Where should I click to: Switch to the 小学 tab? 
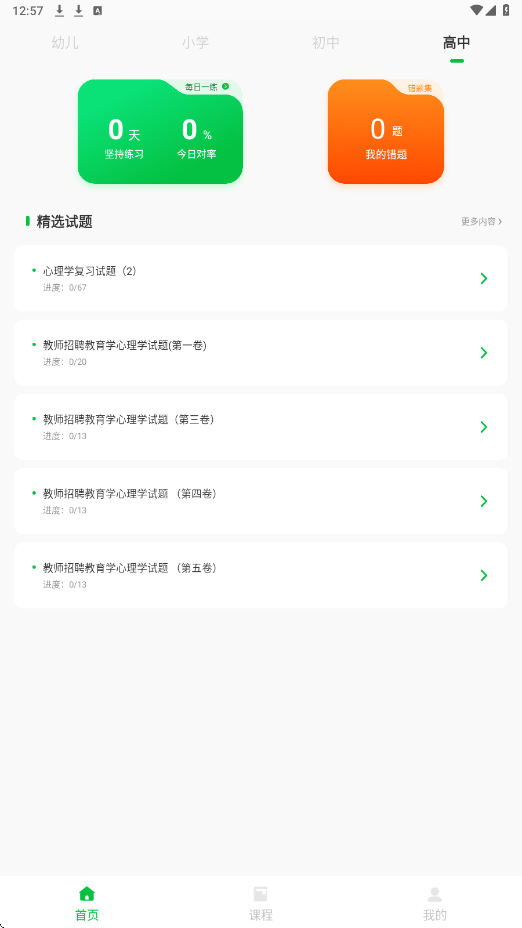[195, 43]
